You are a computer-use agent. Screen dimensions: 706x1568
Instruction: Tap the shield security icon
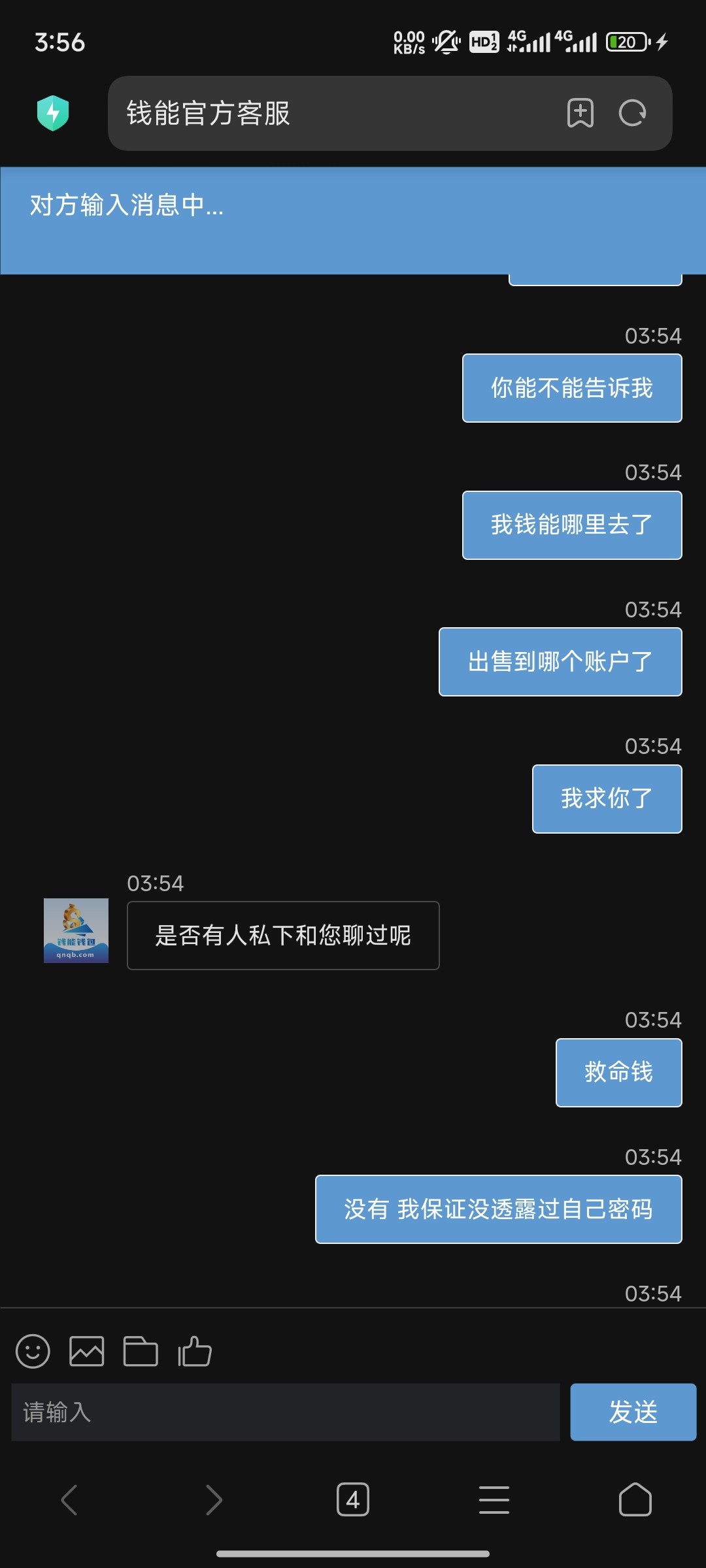(x=53, y=113)
